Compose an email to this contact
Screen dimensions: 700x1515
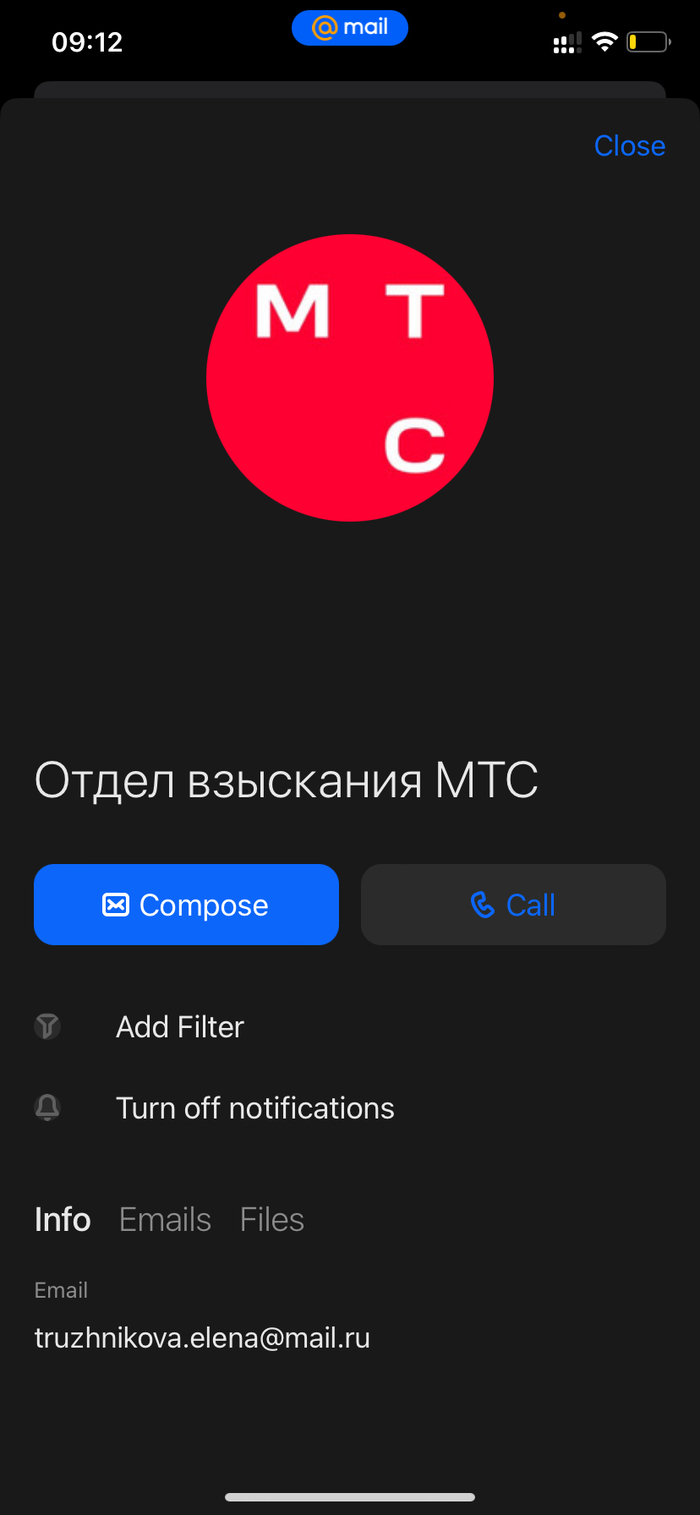[186, 905]
